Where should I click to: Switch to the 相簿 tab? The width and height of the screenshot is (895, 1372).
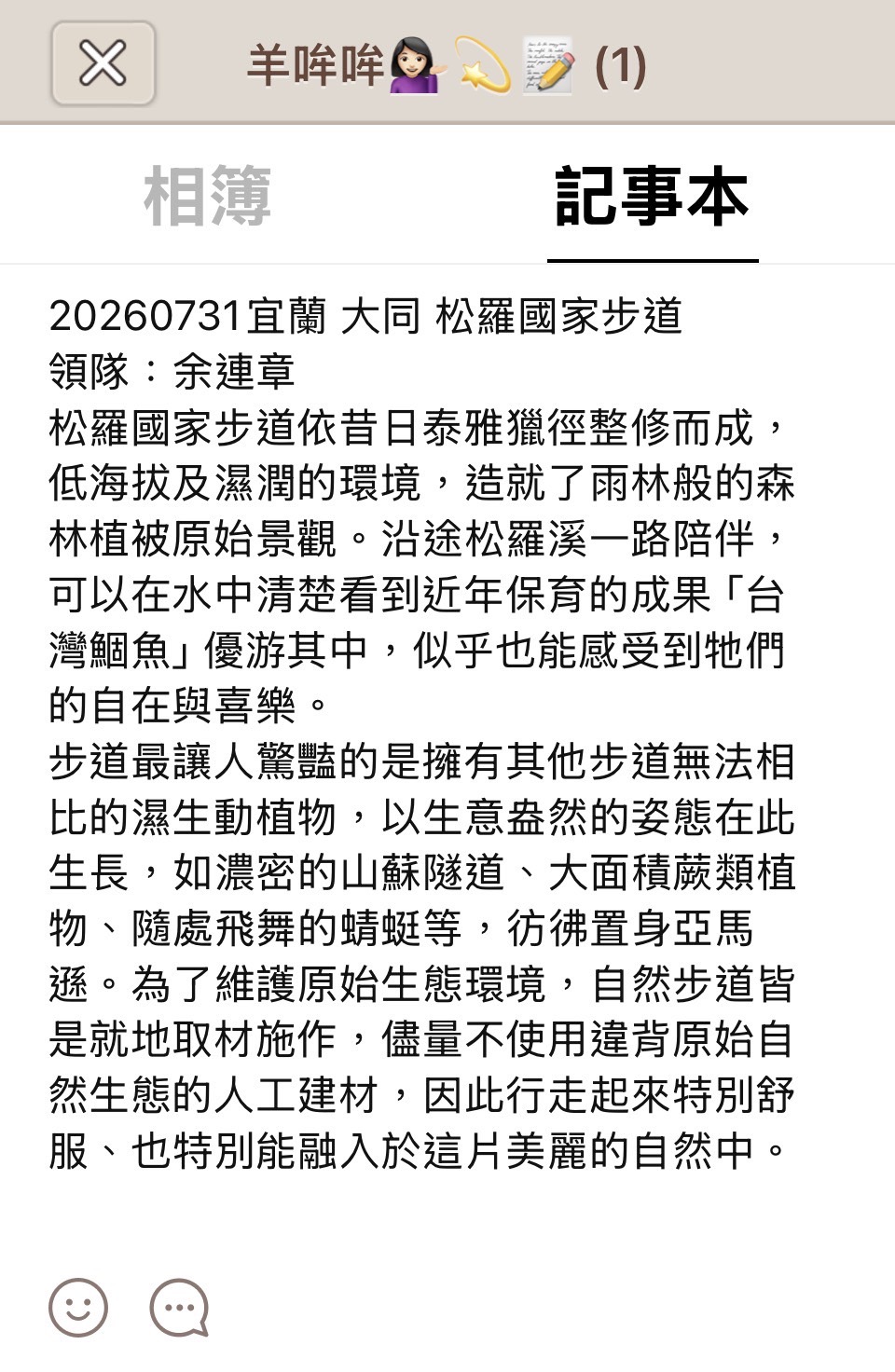(207, 197)
